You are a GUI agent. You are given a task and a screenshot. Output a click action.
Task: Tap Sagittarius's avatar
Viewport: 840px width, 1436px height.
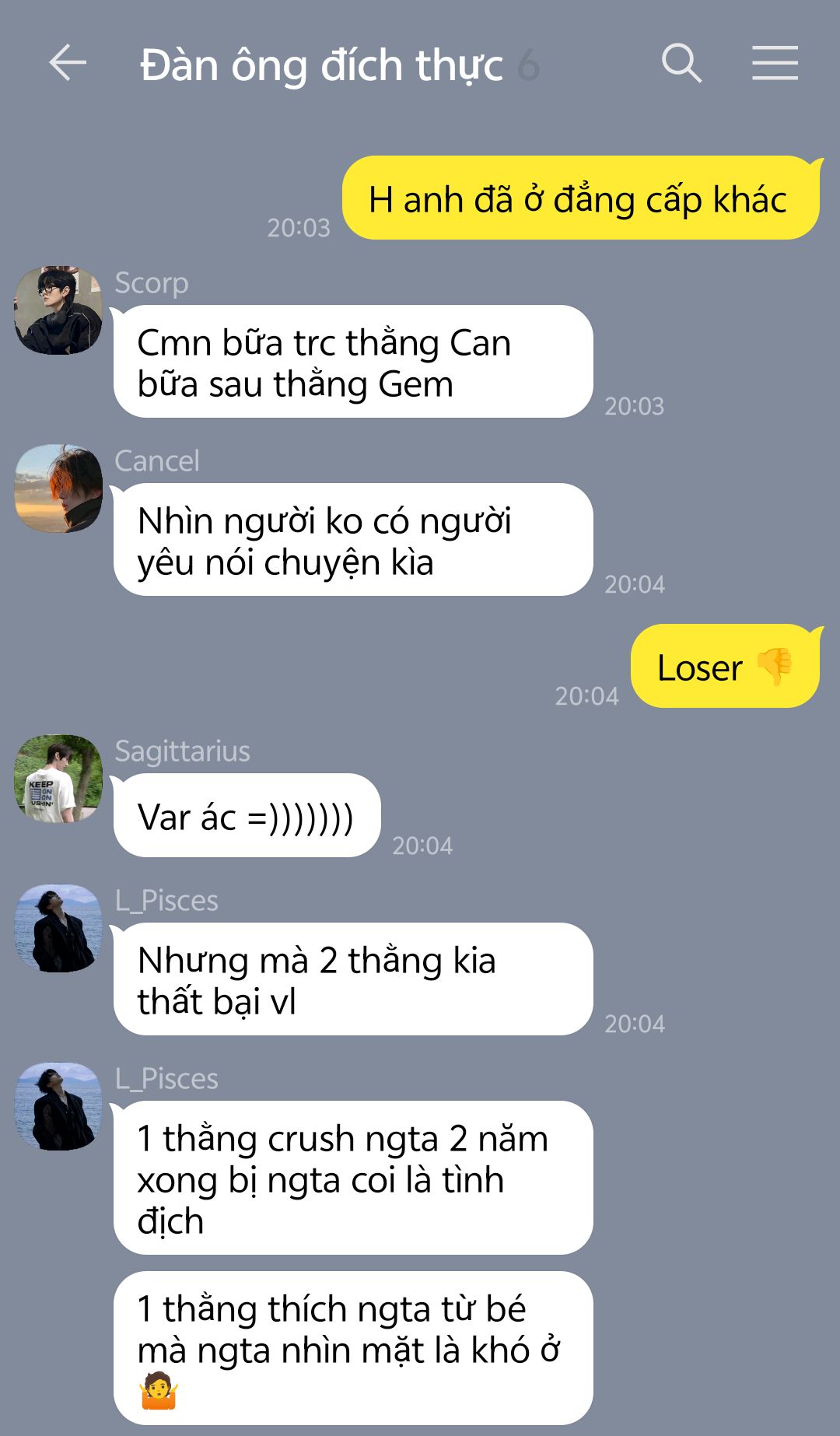pos(58,779)
